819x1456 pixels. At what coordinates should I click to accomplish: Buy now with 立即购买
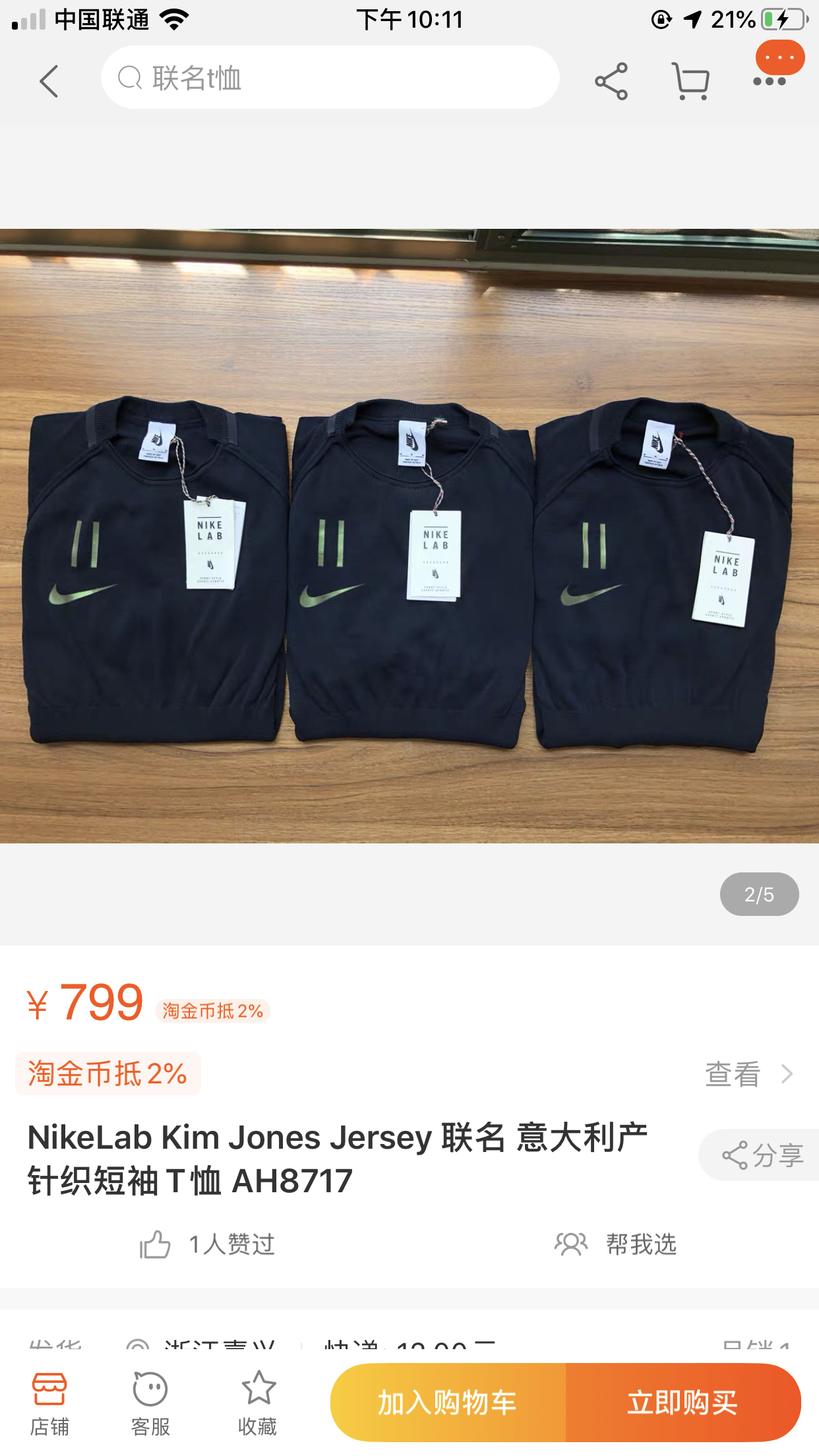(x=682, y=1403)
